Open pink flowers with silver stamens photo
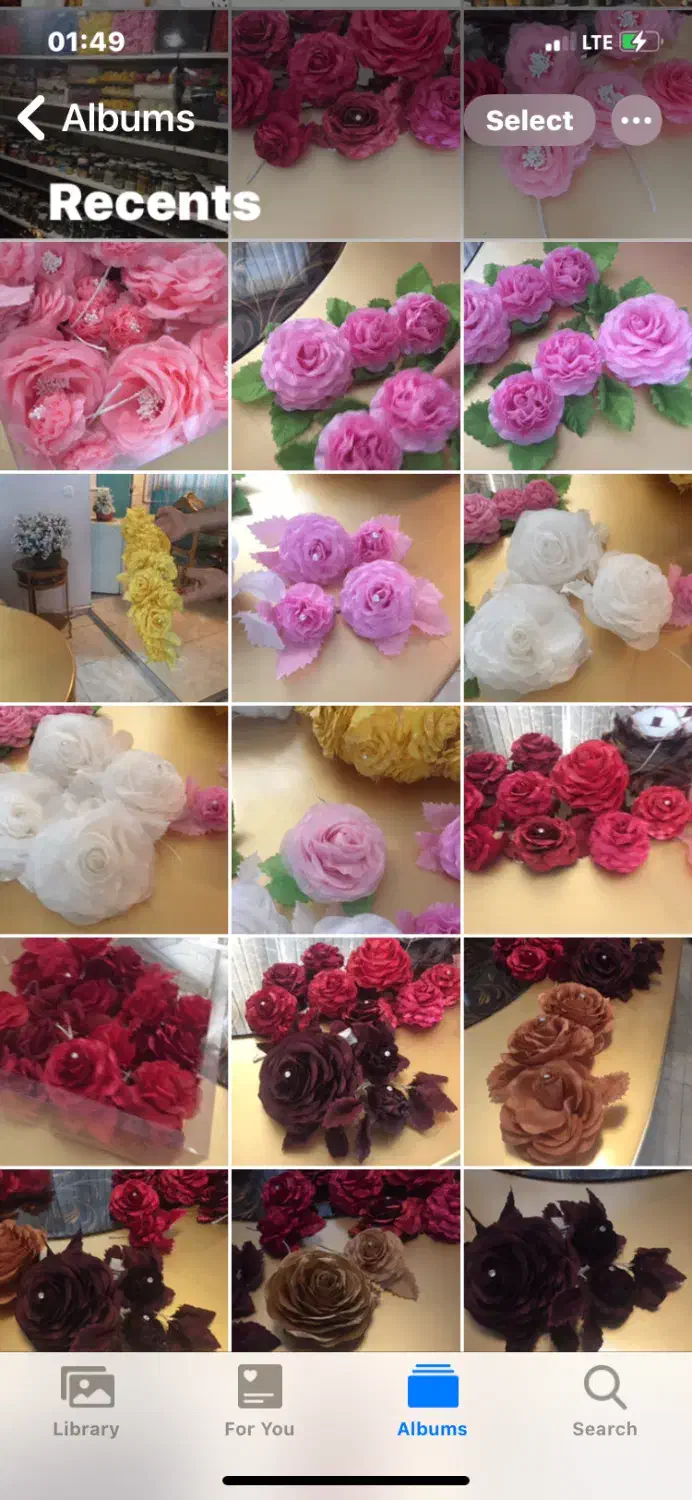This screenshot has height=1500, width=692. coord(114,355)
